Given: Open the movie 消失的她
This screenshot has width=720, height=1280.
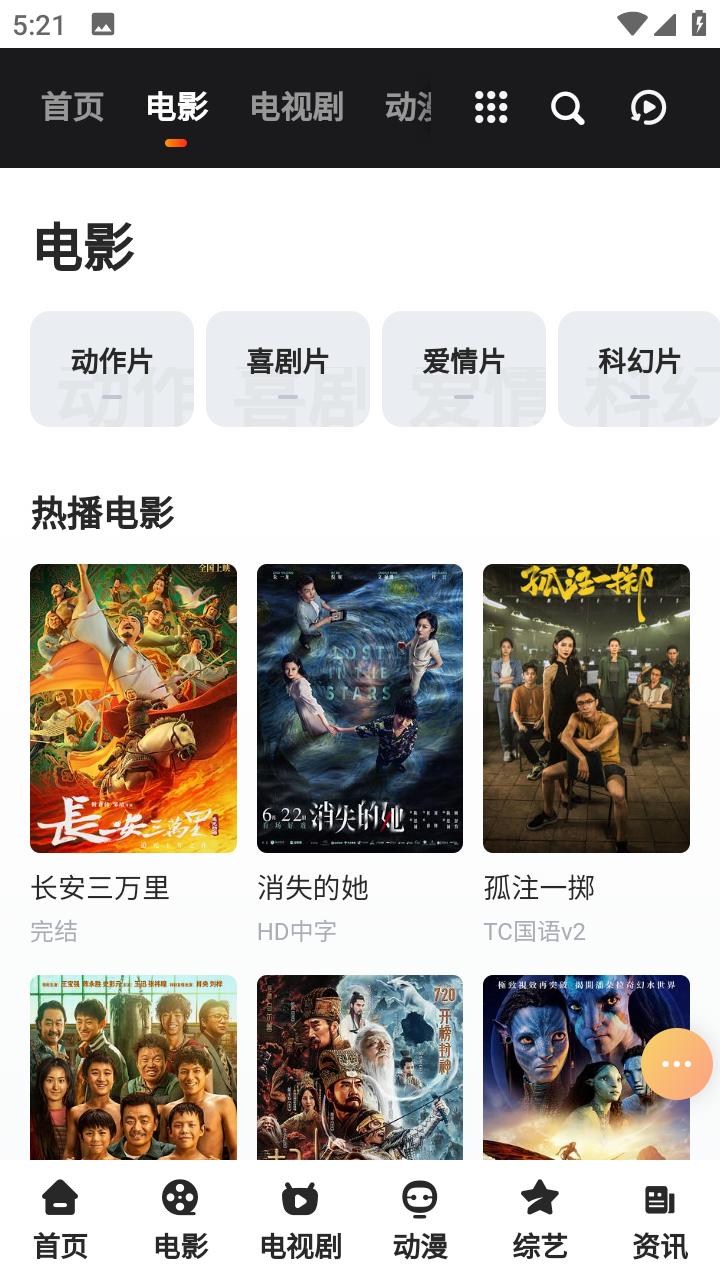Looking at the screenshot, I should pos(360,708).
